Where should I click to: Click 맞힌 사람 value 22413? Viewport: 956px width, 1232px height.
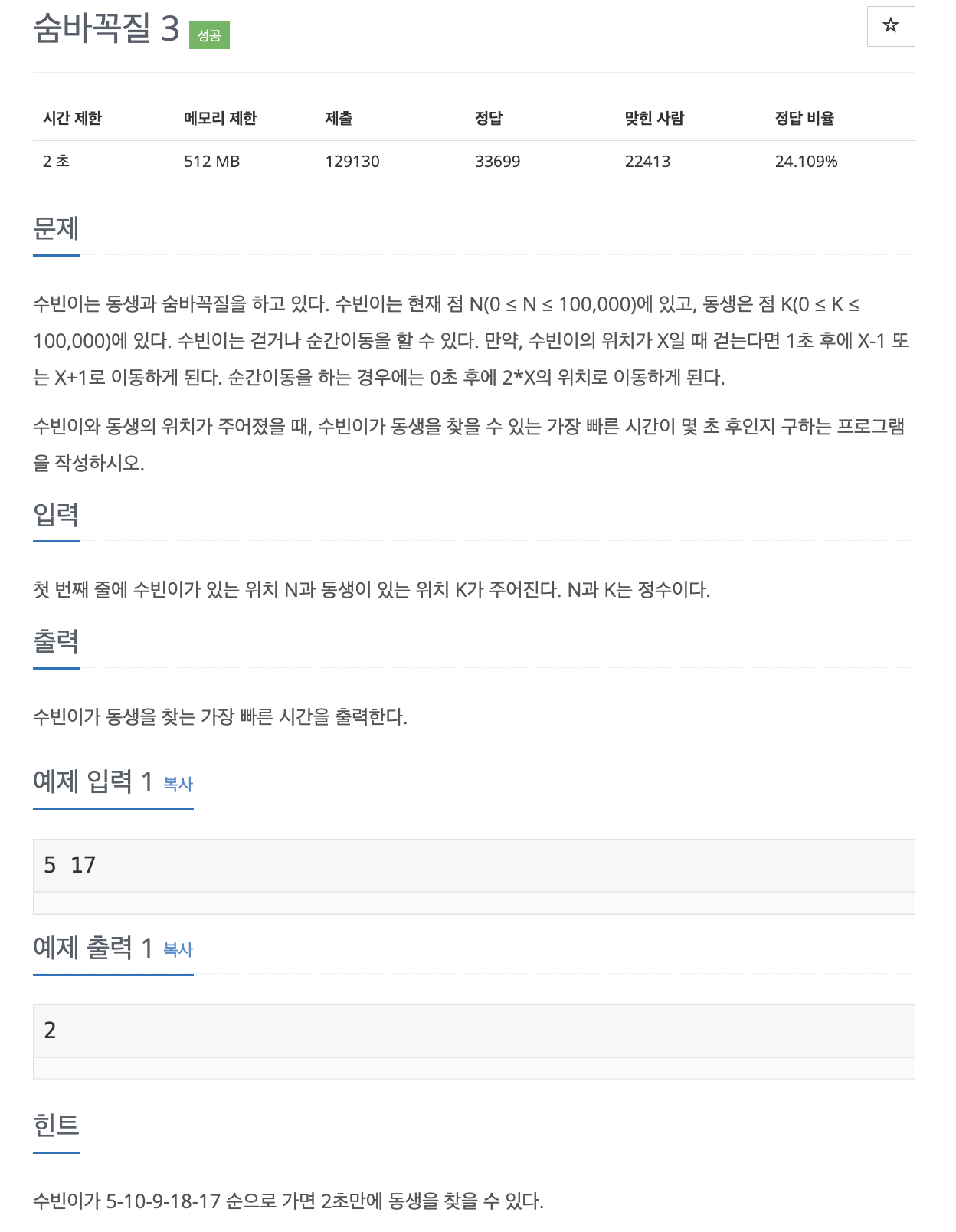click(646, 161)
